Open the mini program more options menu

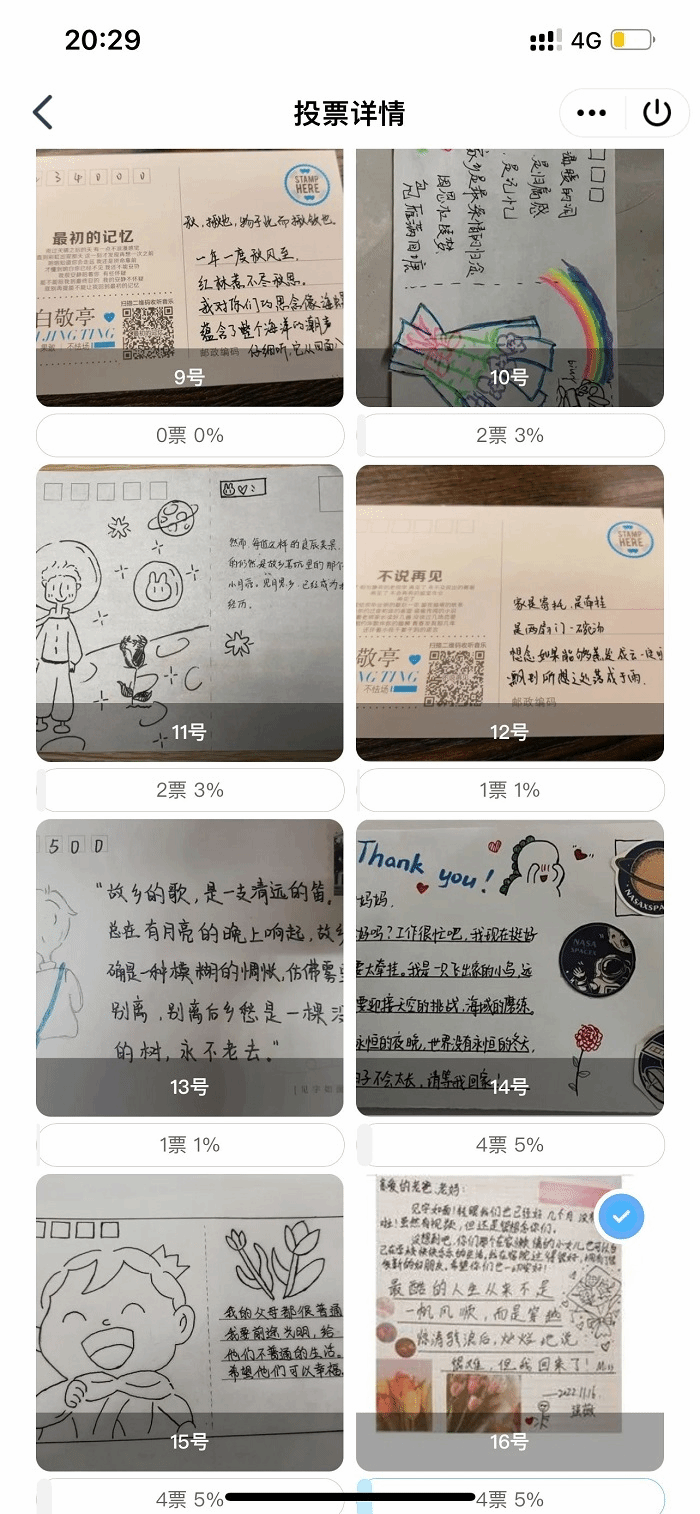click(592, 113)
